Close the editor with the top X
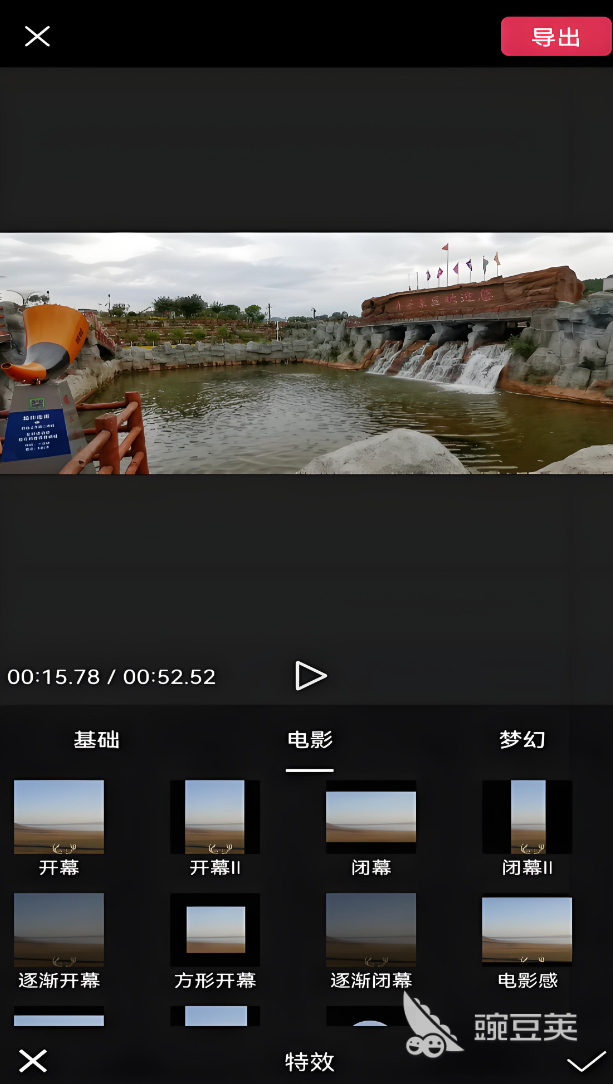Image resolution: width=613 pixels, height=1084 pixels. click(37, 36)
